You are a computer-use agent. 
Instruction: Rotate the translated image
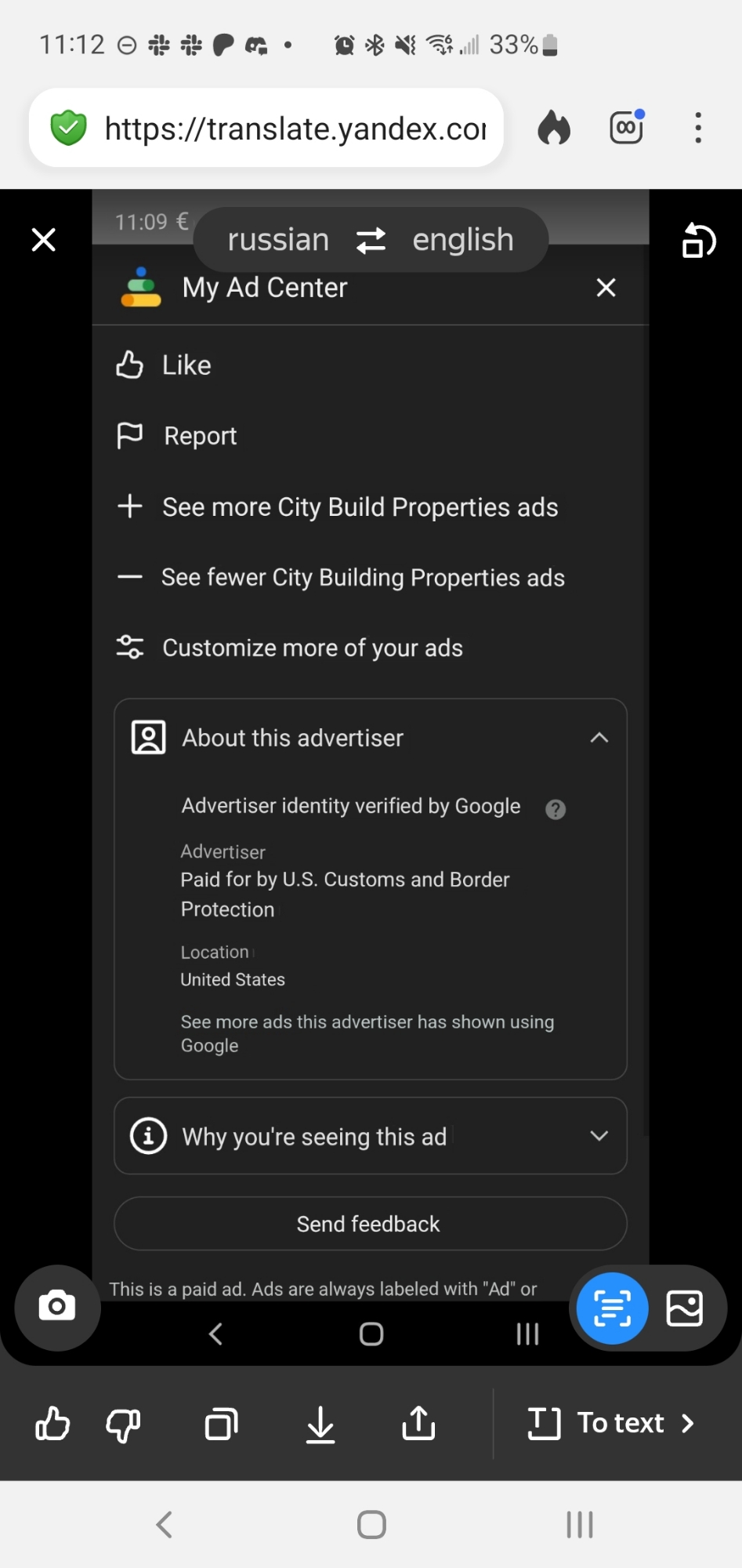point(698,241)
